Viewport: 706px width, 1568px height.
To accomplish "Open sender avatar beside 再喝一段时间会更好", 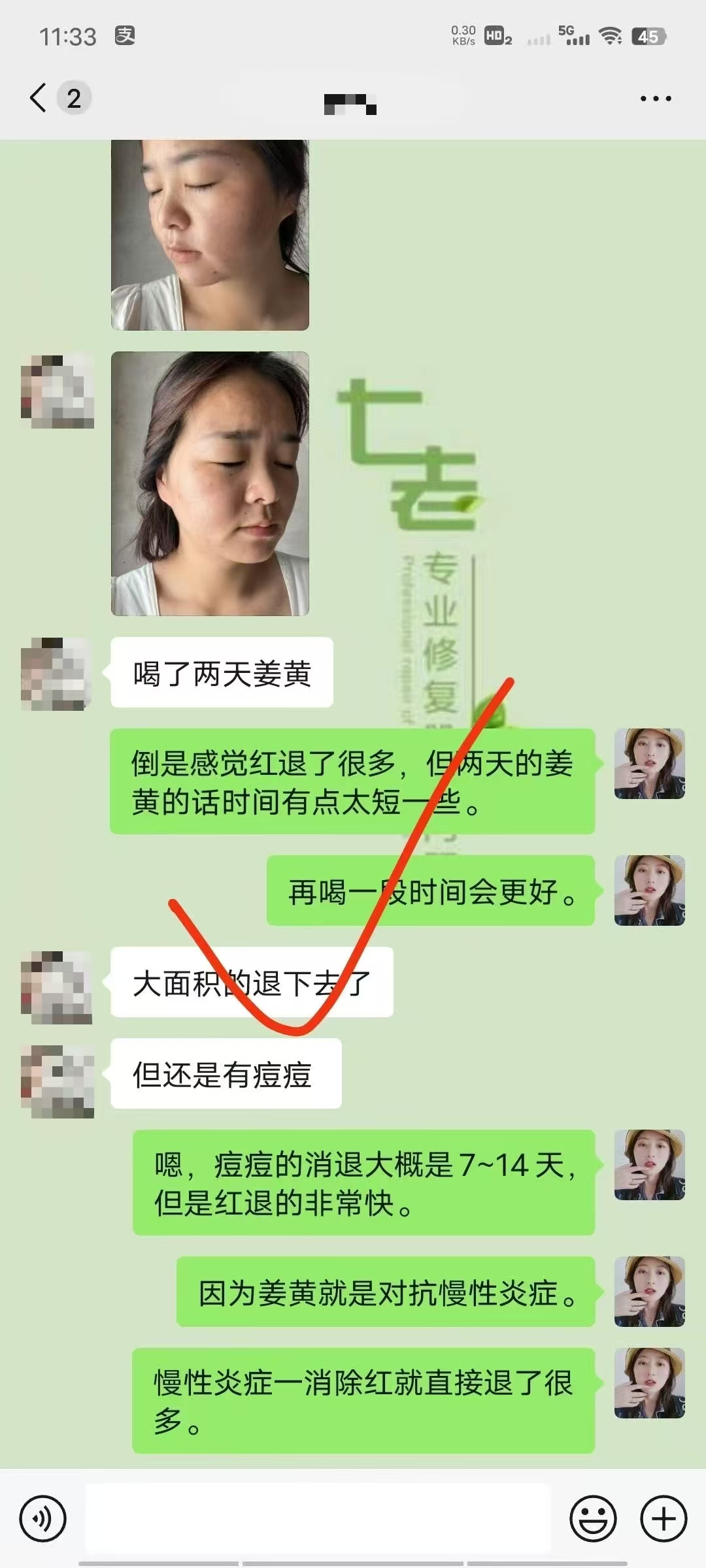I will pos(649,890).
